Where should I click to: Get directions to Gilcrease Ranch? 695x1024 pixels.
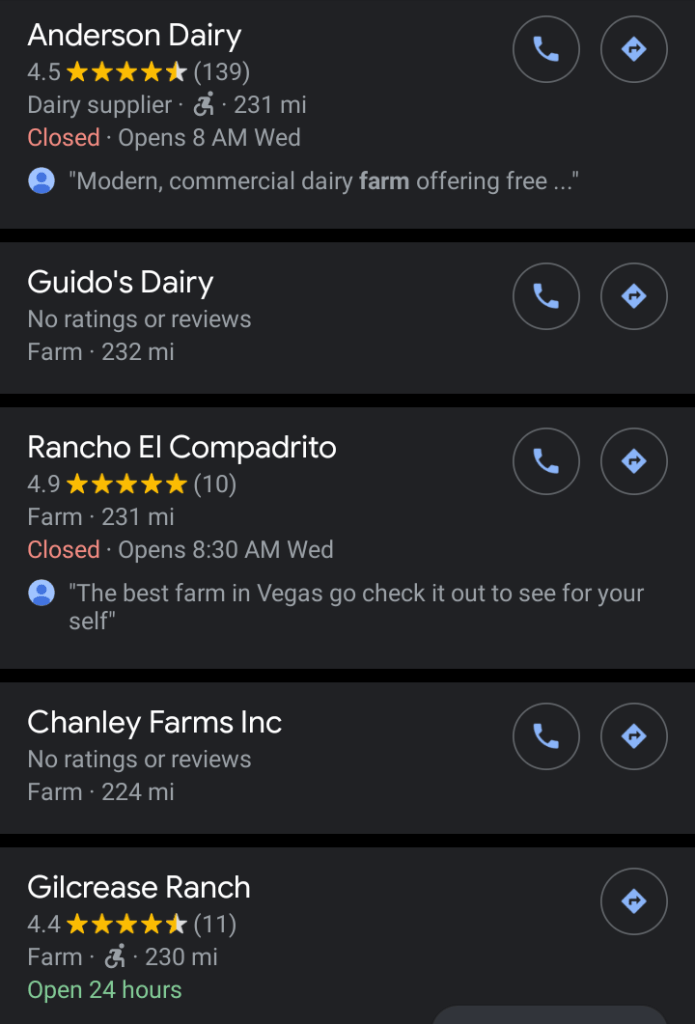633,901
